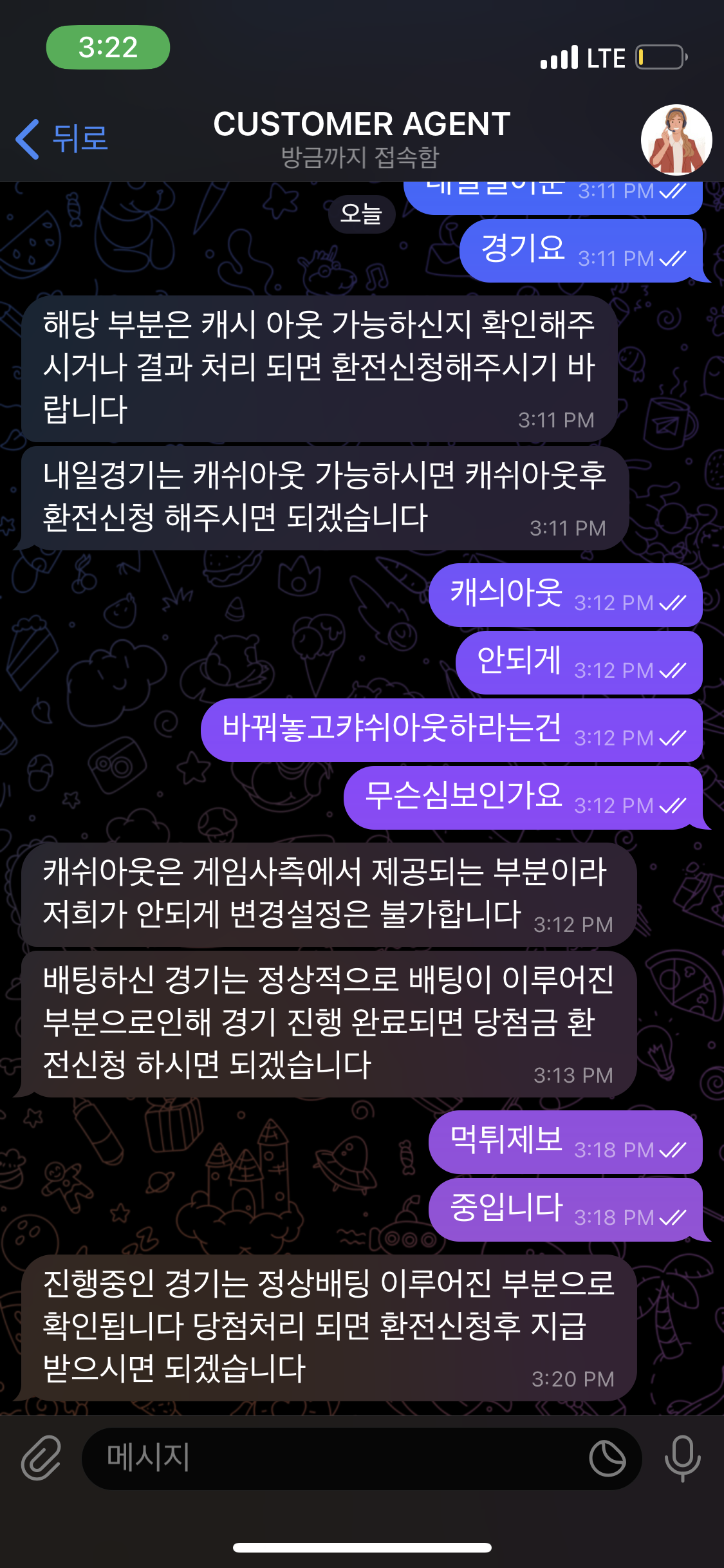Image resolution: width=724 pixels, height=1568 pixels.
Task: Open the CUSTOMER AGENT chat info header
Action: click(x=361, y=138)
